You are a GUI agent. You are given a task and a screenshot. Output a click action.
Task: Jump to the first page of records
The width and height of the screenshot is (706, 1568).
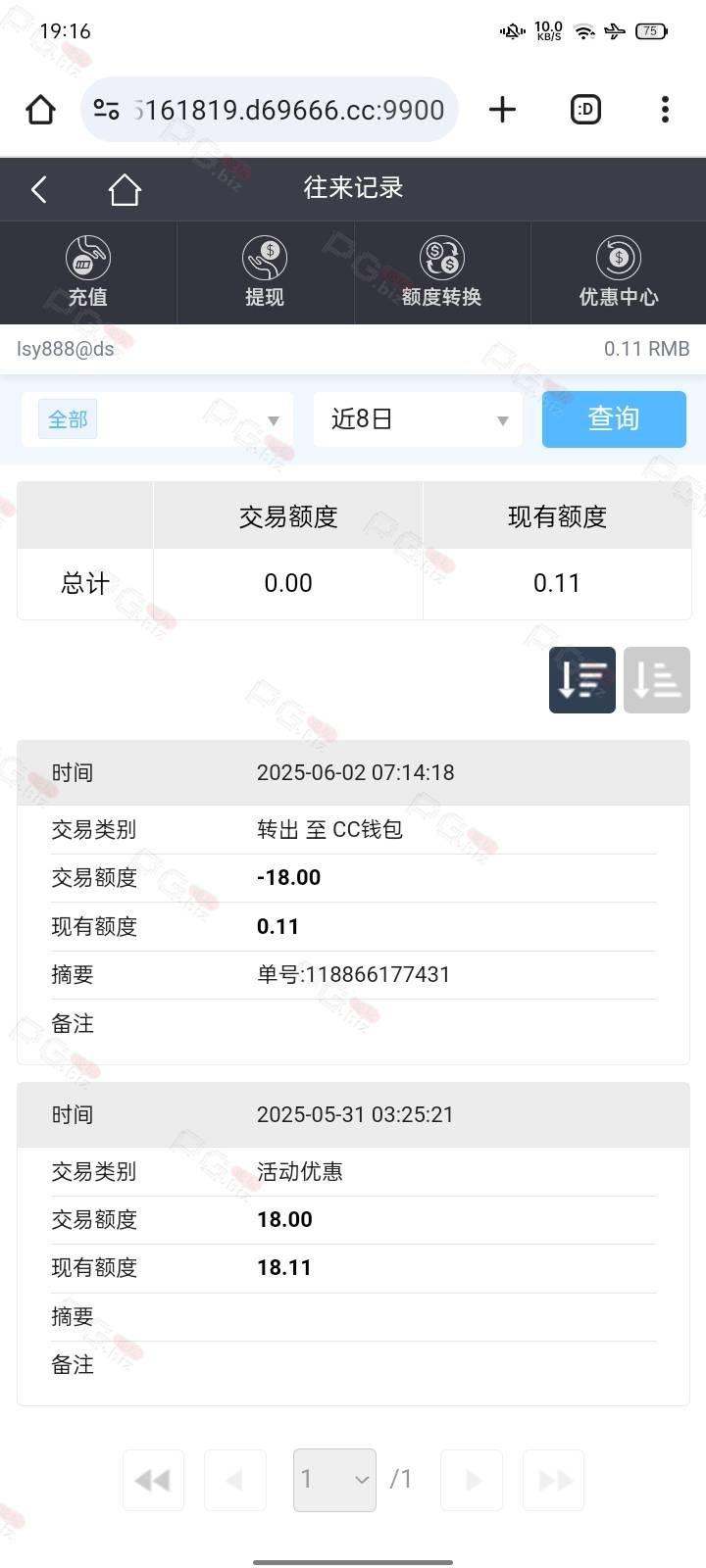tap(153, 1480)
